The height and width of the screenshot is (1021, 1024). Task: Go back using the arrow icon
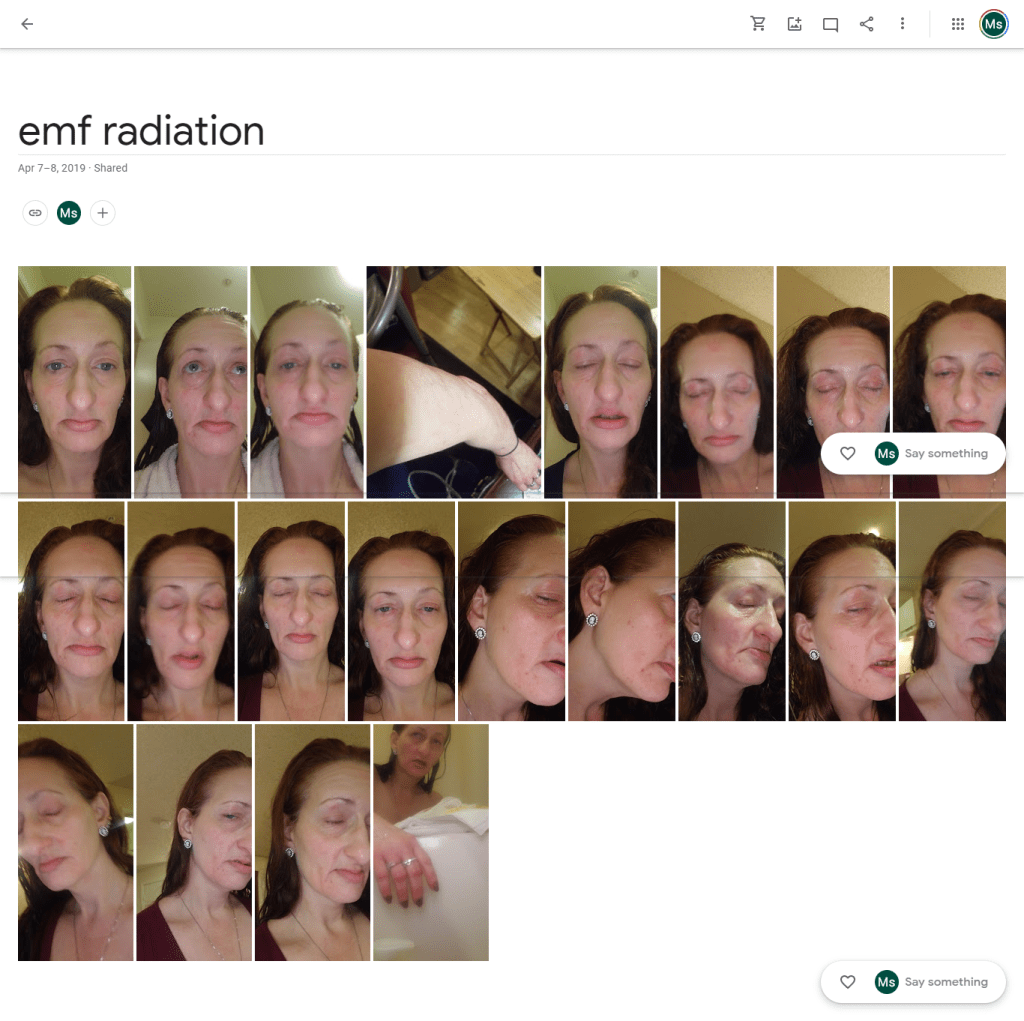[x=27, y=24]
